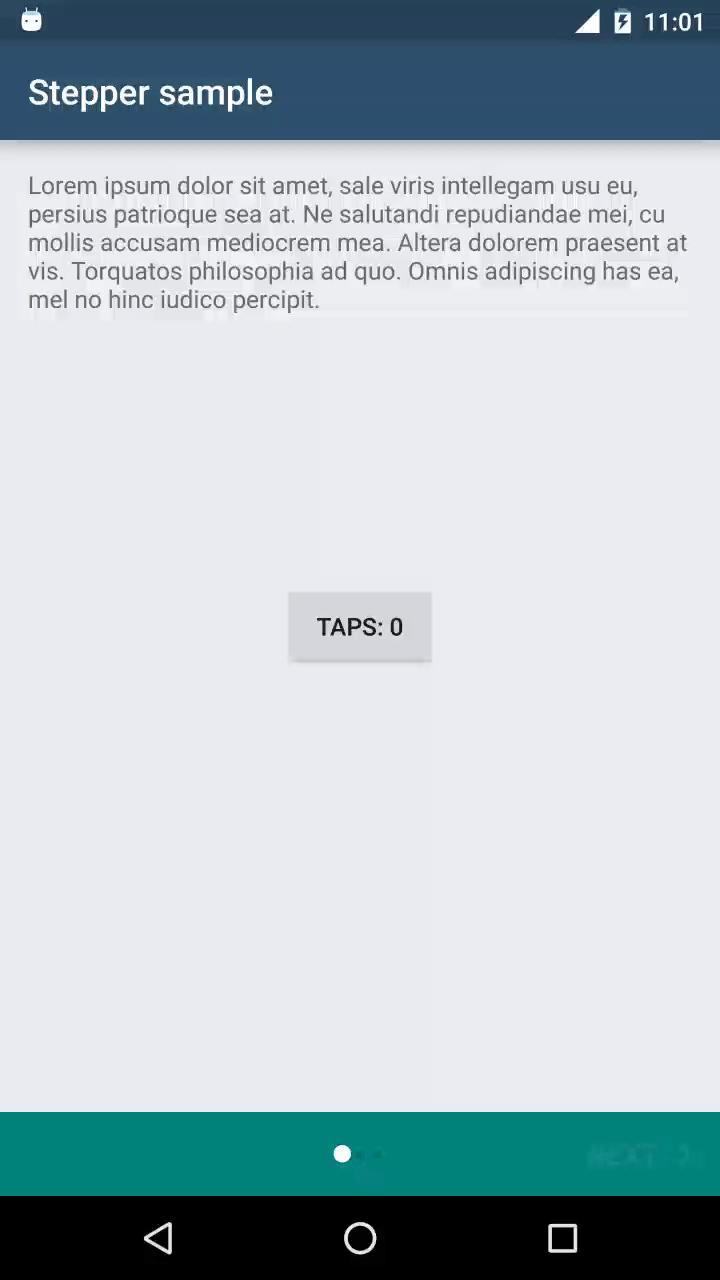This screenshot has width=720, height=1280.
Task: Tap the Stepper sample toolbar title
Action: [x=150, y=92]
